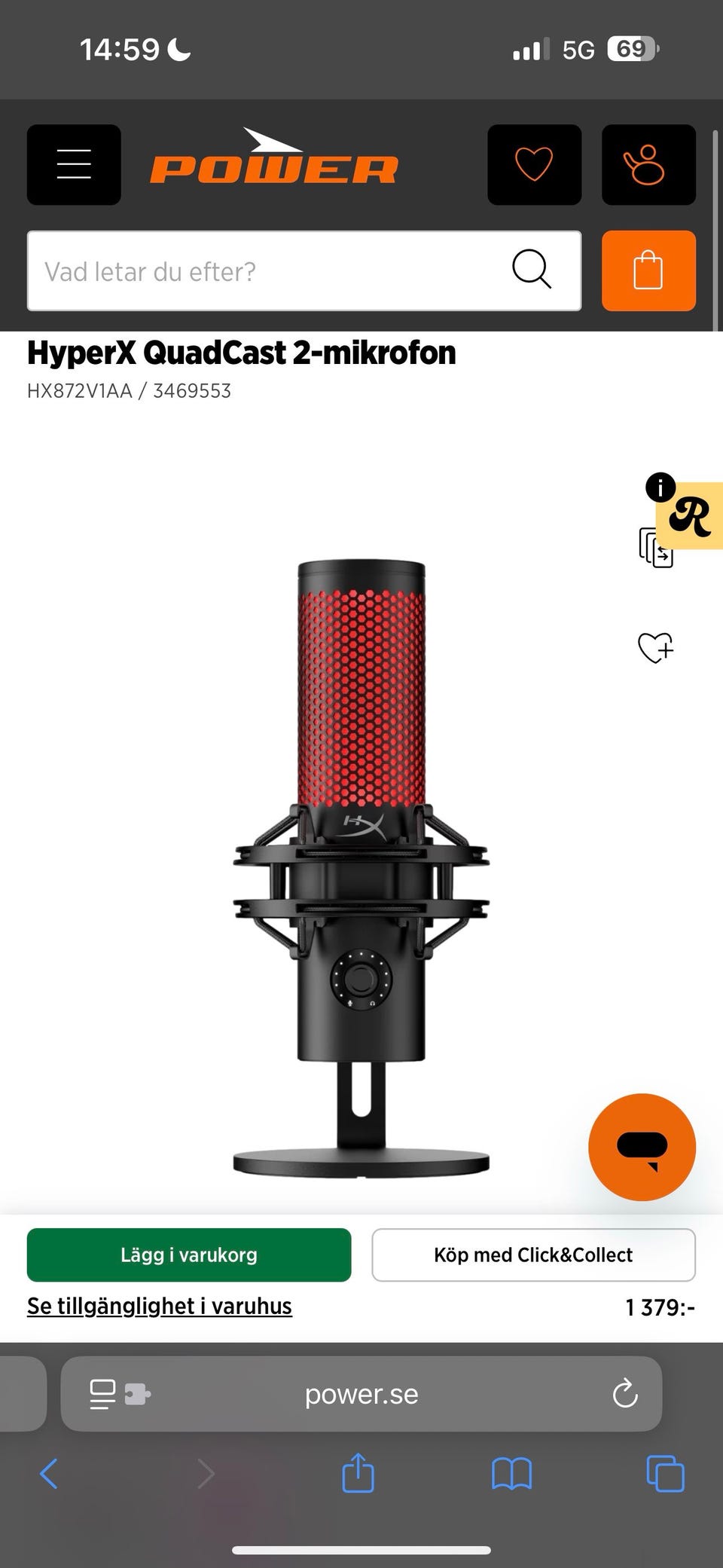Open the page settings menu in address bar
Screen dimensions: 723x1568
[120, 1394]
